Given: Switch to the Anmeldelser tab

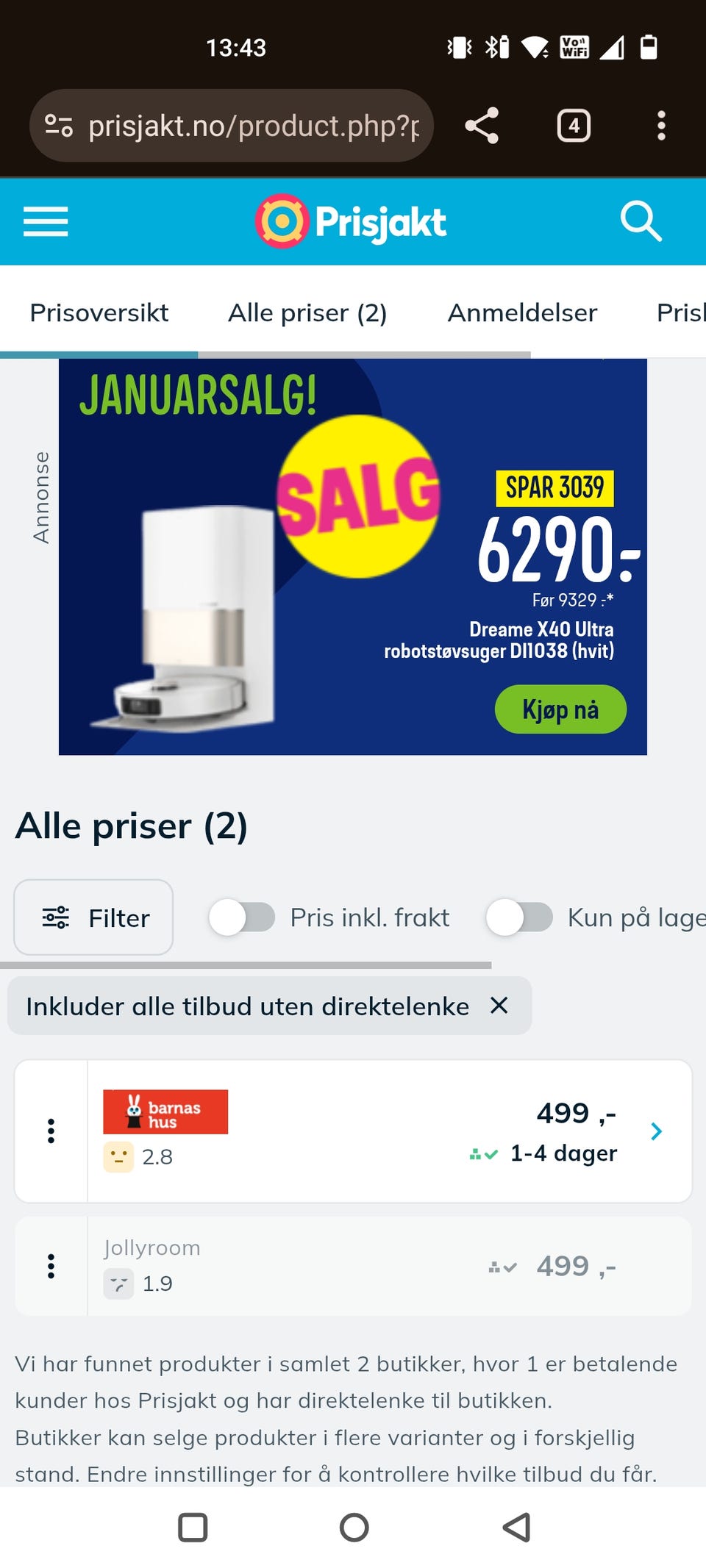Looking at the screenshot, I should [522, 312].
